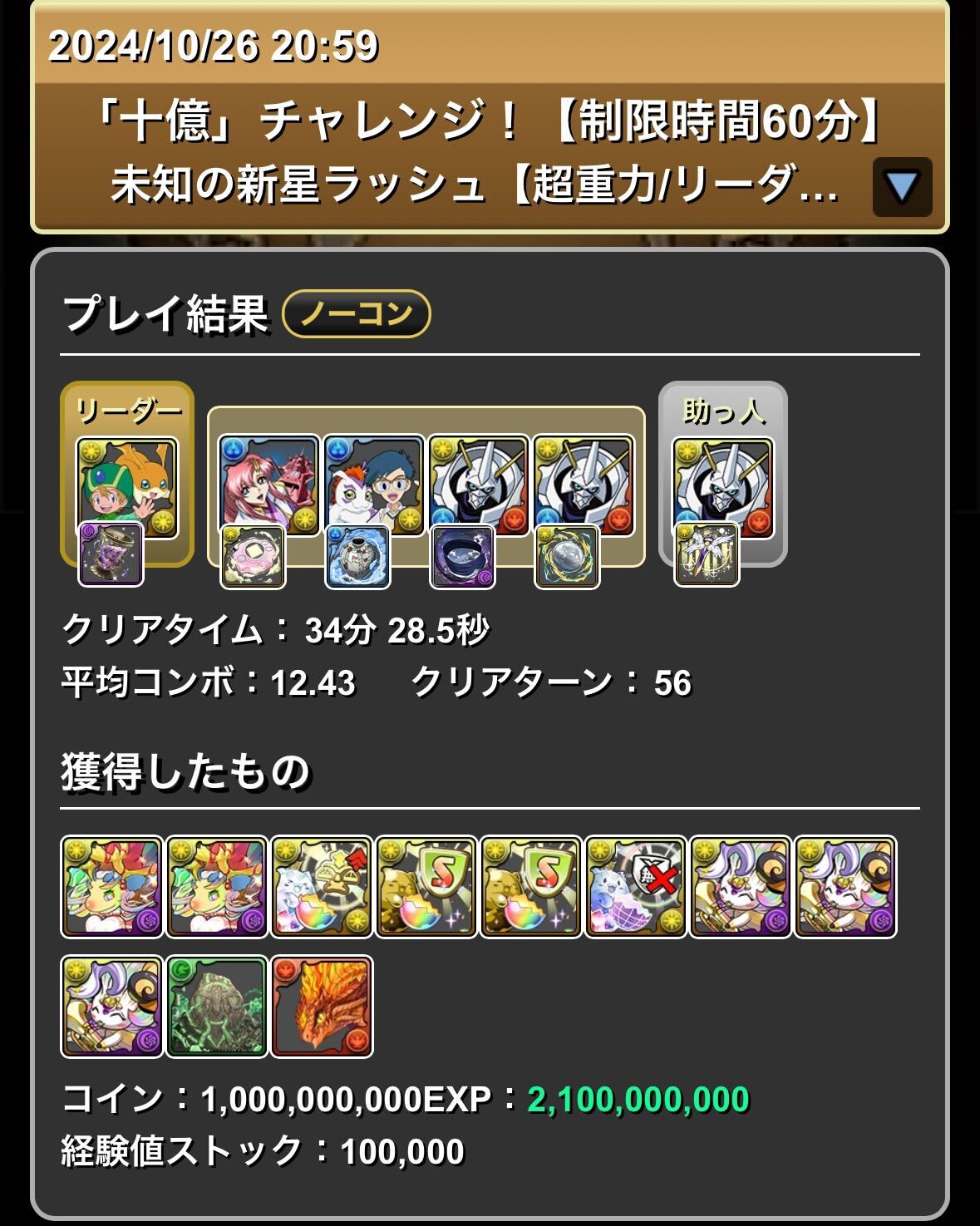Click the ノーコン badge next to プレイ結果
The height and width of the screenshot is (1226, 980).
354,314
